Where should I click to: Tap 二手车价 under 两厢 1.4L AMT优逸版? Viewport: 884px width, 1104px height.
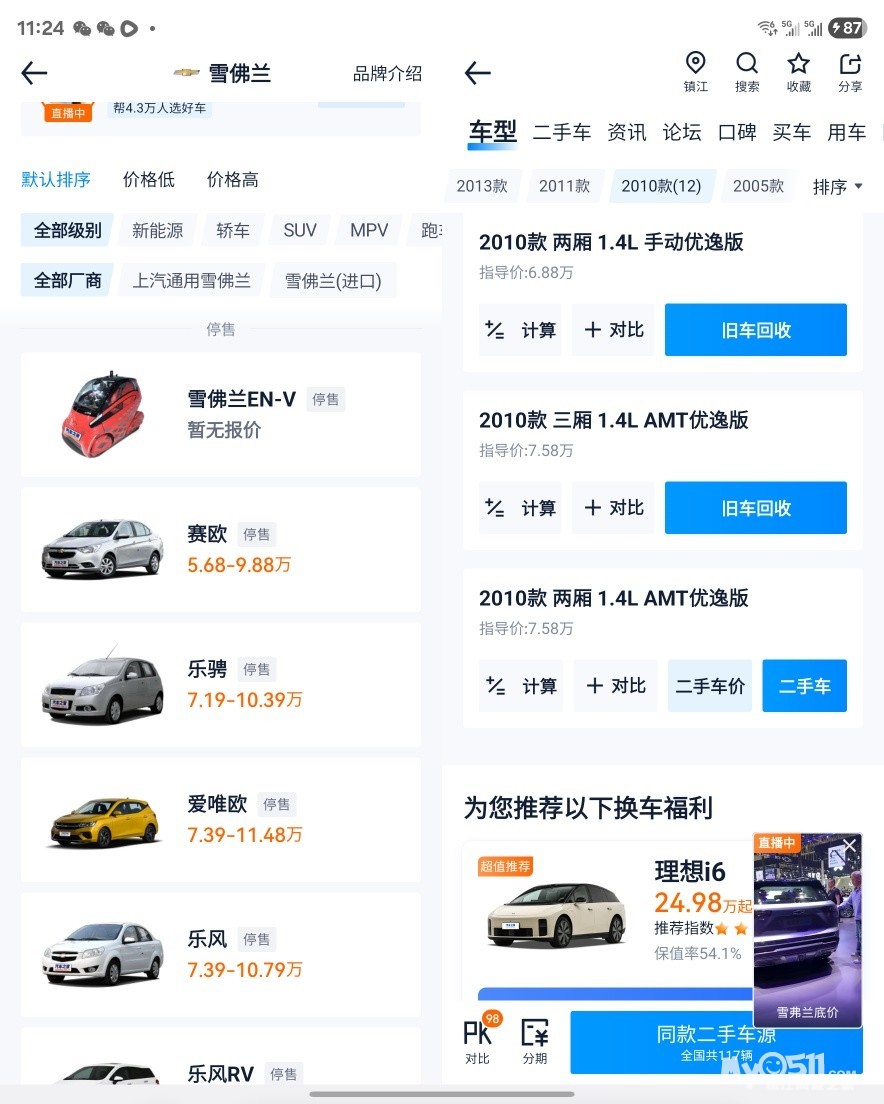tap(709, 686)
